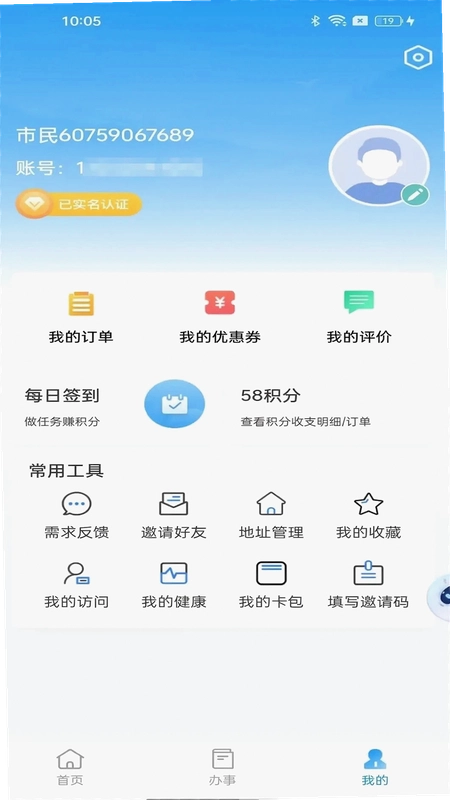Select 邀请好友 to invite friends
This screenshot has width=450, height=800.
173,516
